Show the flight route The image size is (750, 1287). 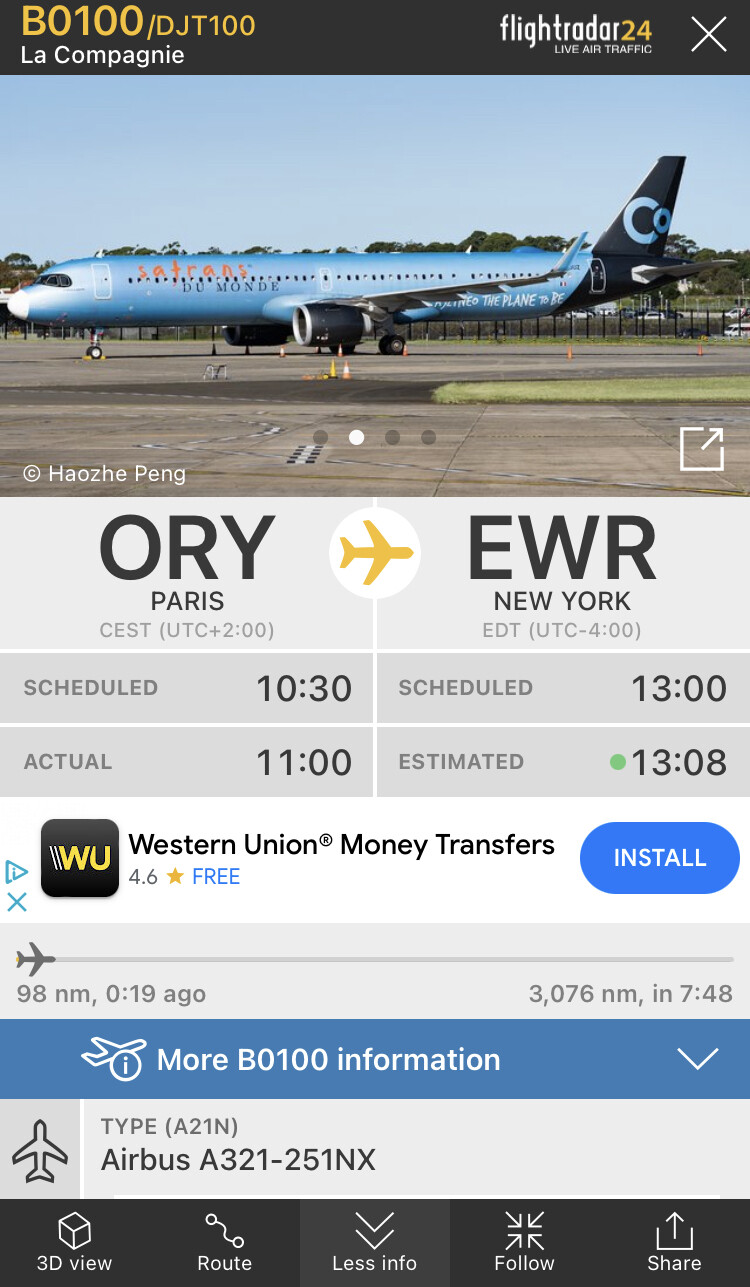(225, 1242)
